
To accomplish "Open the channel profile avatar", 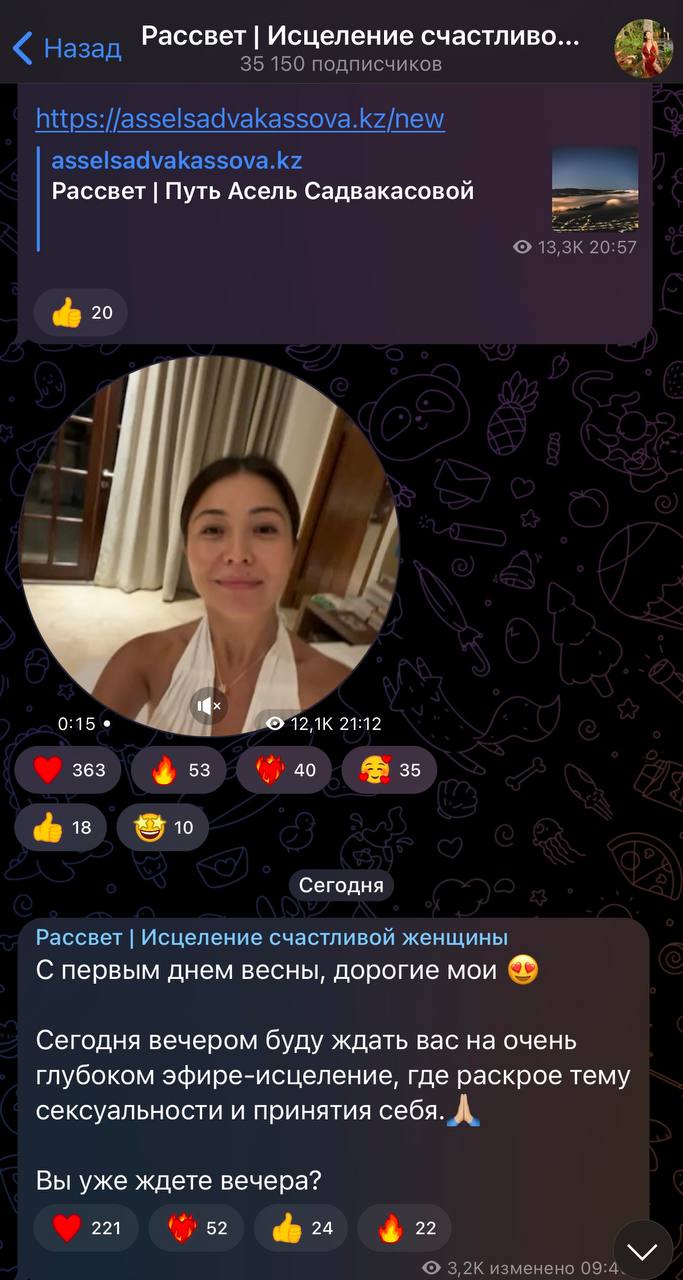I will coord(643,47).
